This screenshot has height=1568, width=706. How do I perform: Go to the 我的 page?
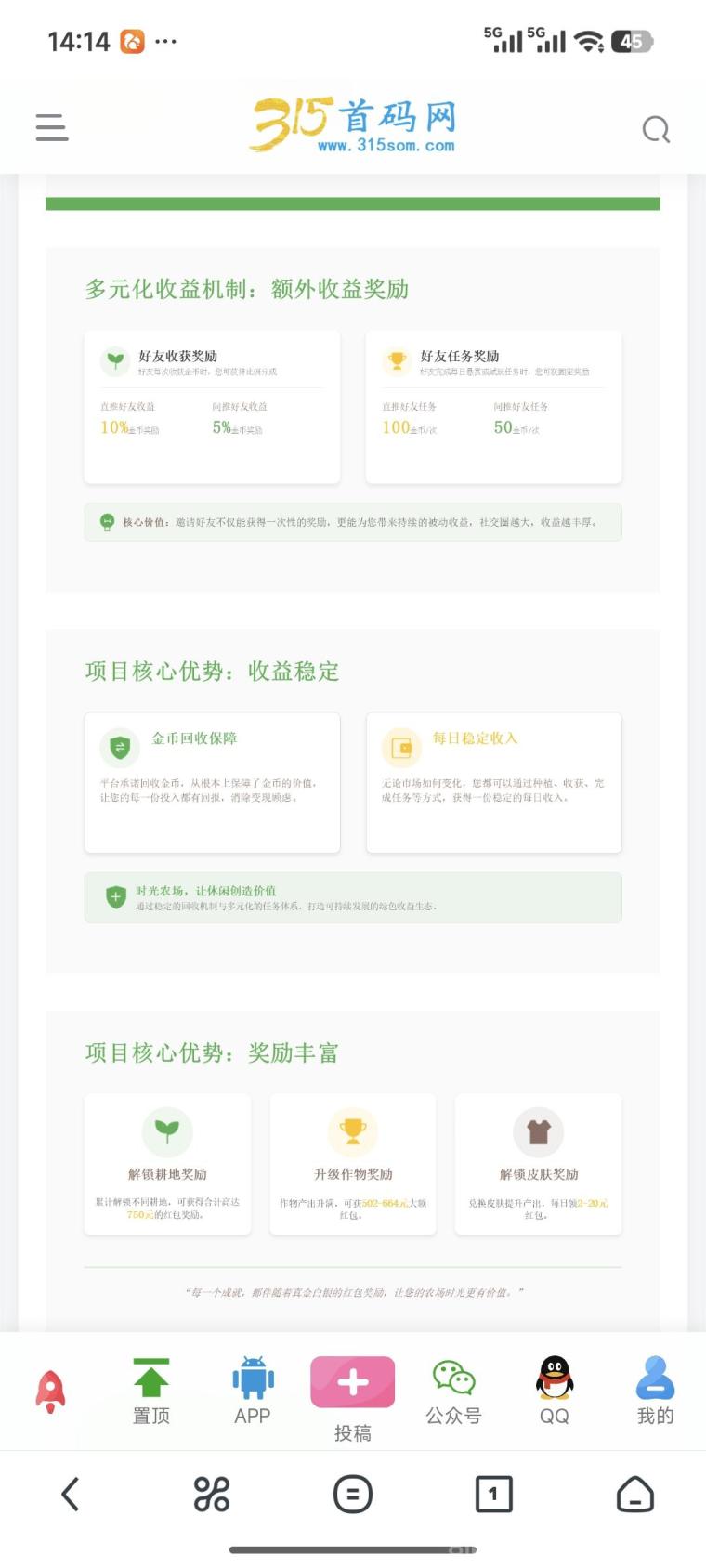point(655,1391)
